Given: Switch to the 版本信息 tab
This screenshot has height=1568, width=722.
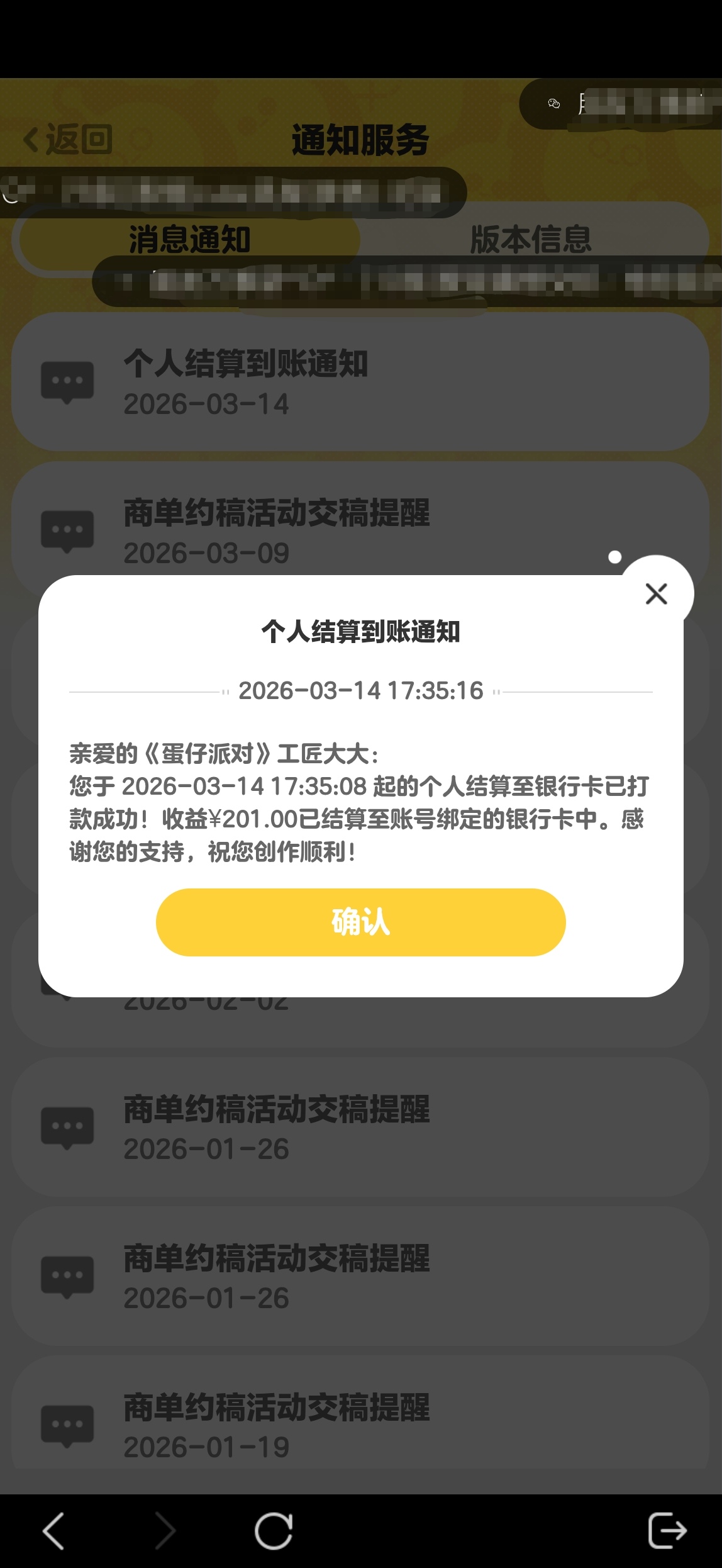Looking at the screenshot, I should pyautogui.click(x=531, y=239).
